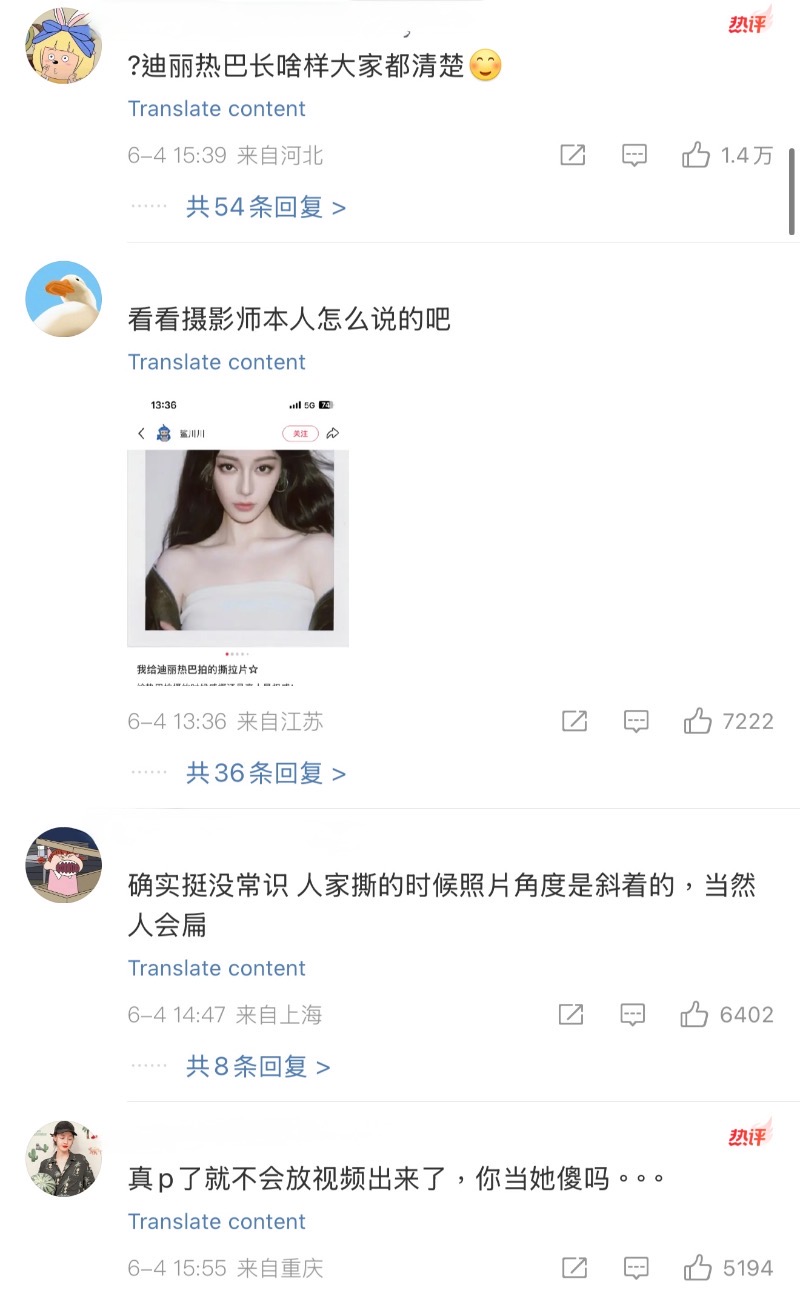Translate the 看看摄影师本人怎么说的吧 comment
This screenshot has width=800, height=1299.
coord(217,362)
